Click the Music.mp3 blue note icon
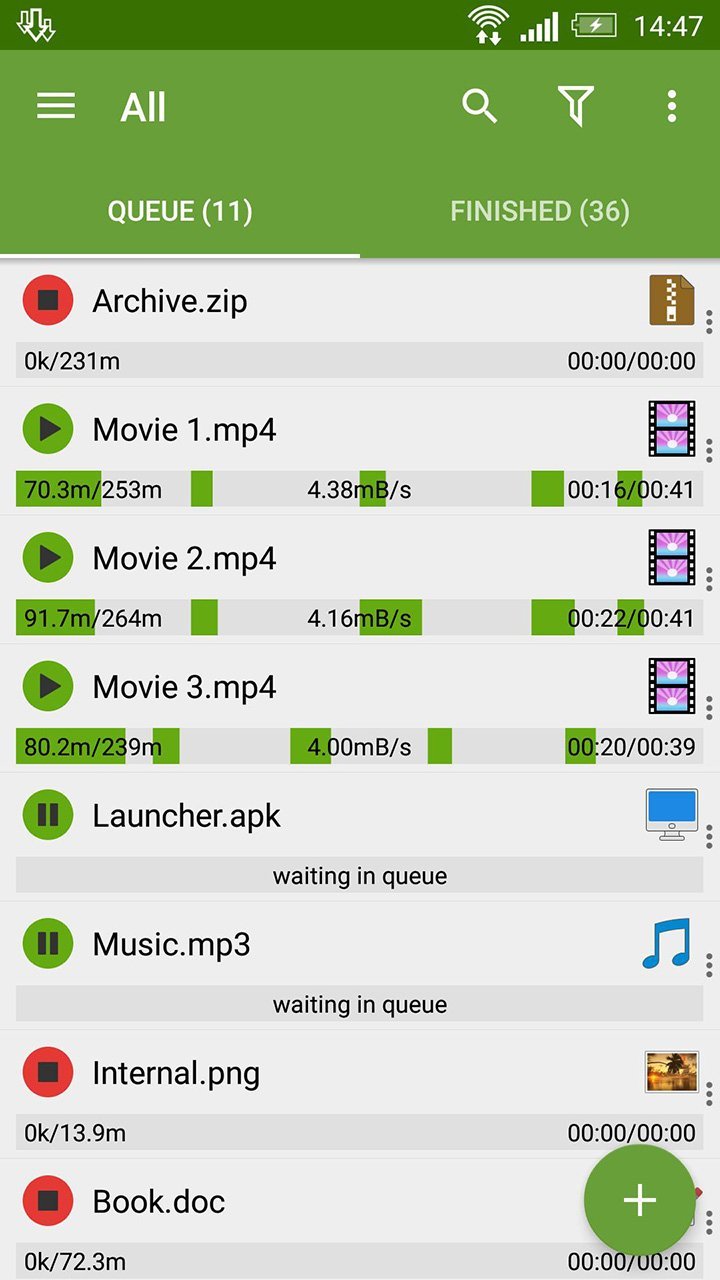 click(x=671, y=943)
